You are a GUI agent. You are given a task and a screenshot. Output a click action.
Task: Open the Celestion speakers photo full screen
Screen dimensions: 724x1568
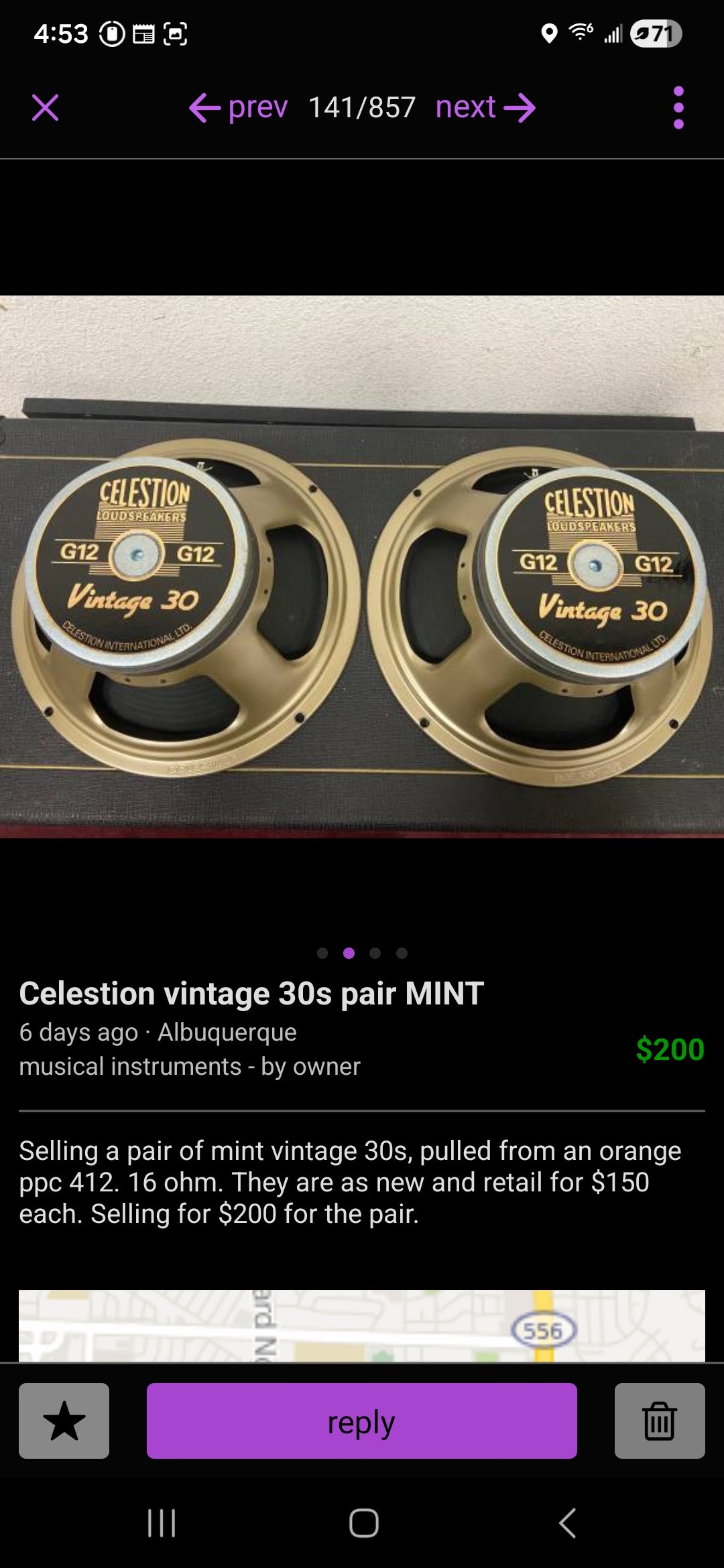[362, 567]
